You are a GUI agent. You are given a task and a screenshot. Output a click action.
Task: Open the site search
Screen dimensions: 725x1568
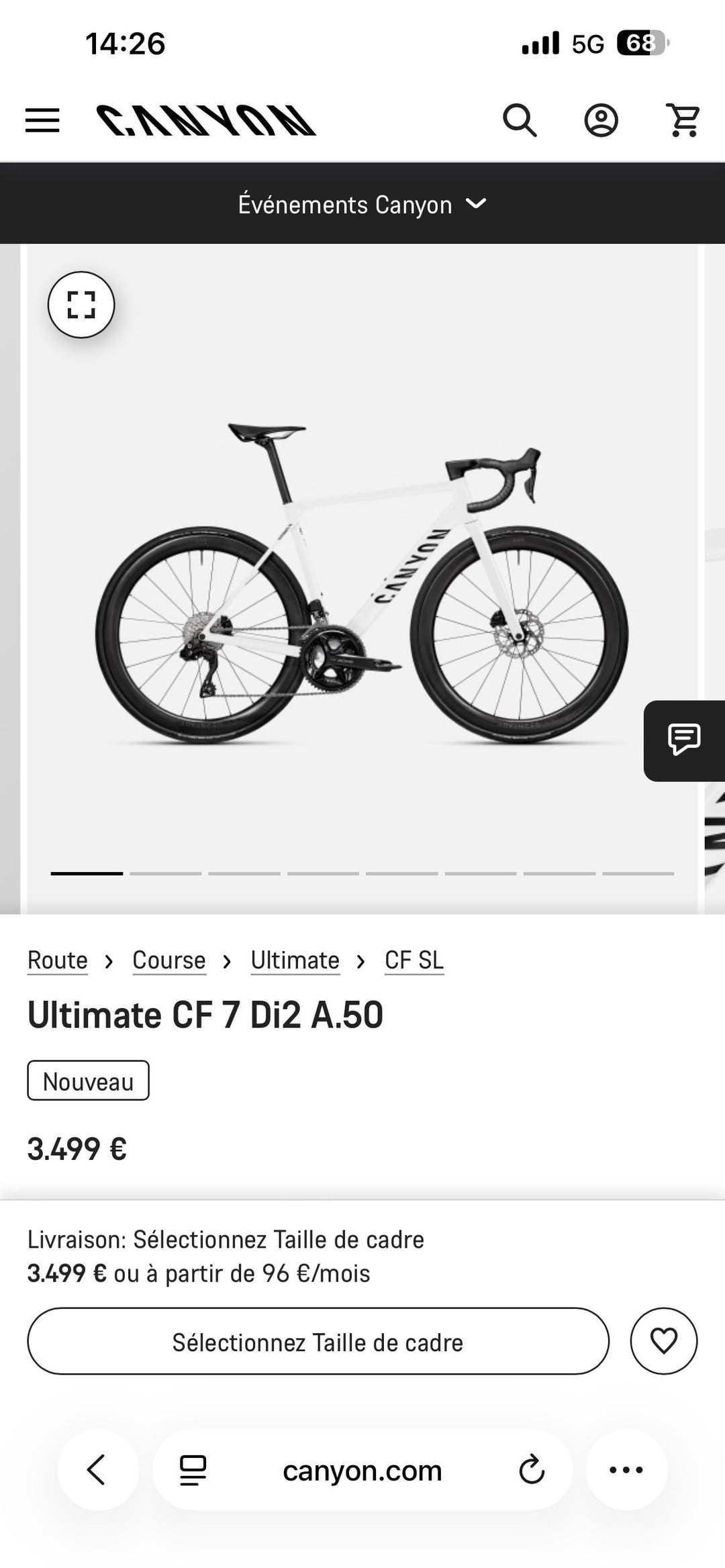click(x=520, y=121)
